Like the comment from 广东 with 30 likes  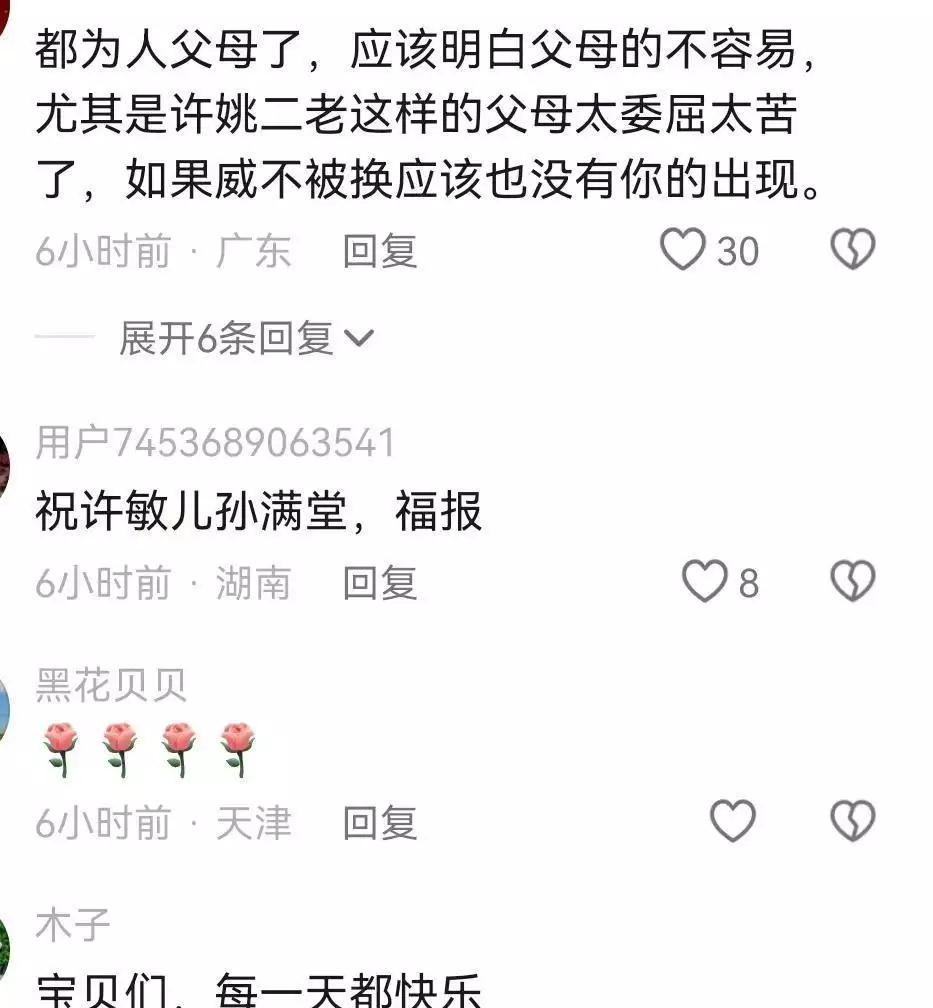coord(684,250)
